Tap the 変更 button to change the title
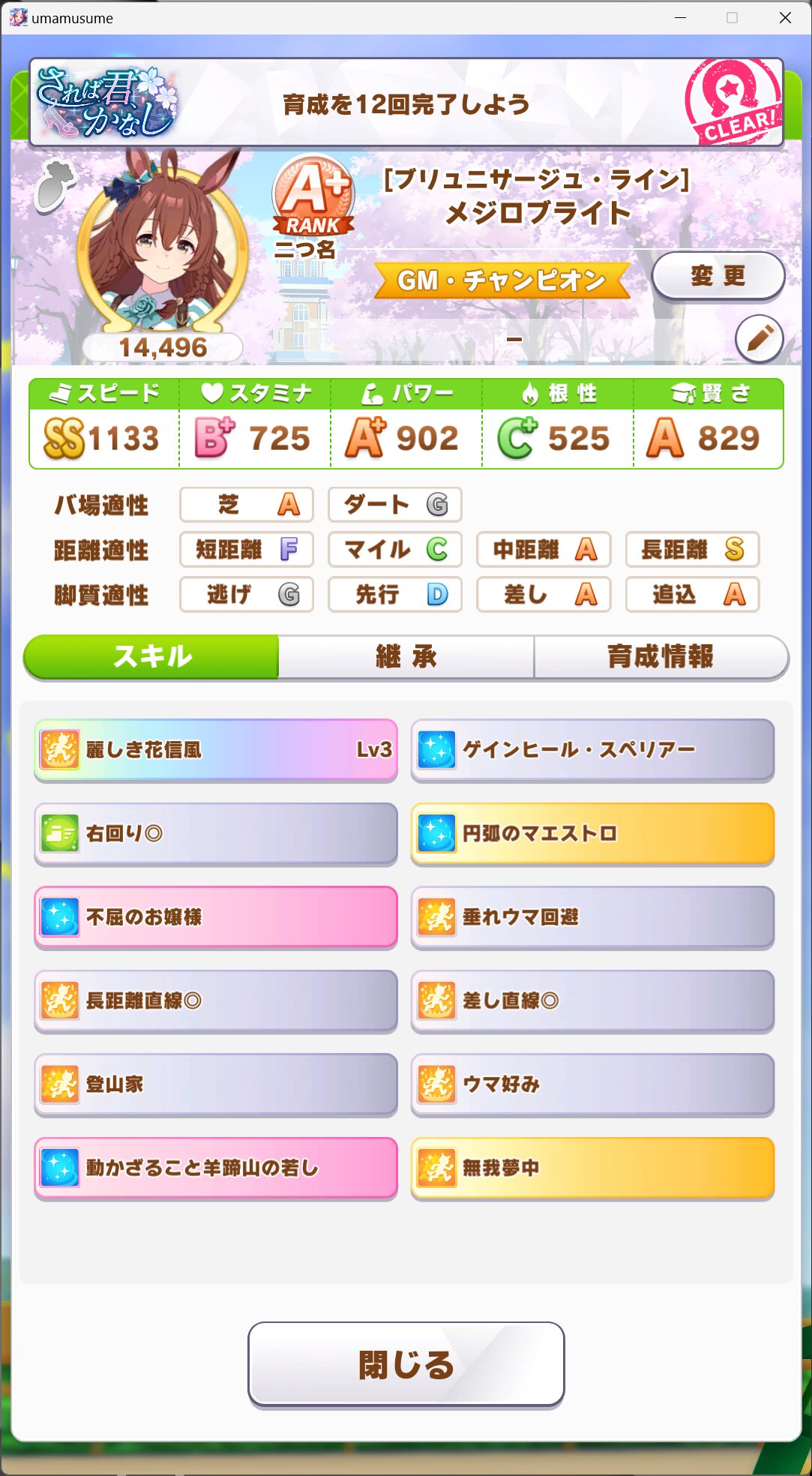This screenshot has width=812, height=1476. (718, 276)
